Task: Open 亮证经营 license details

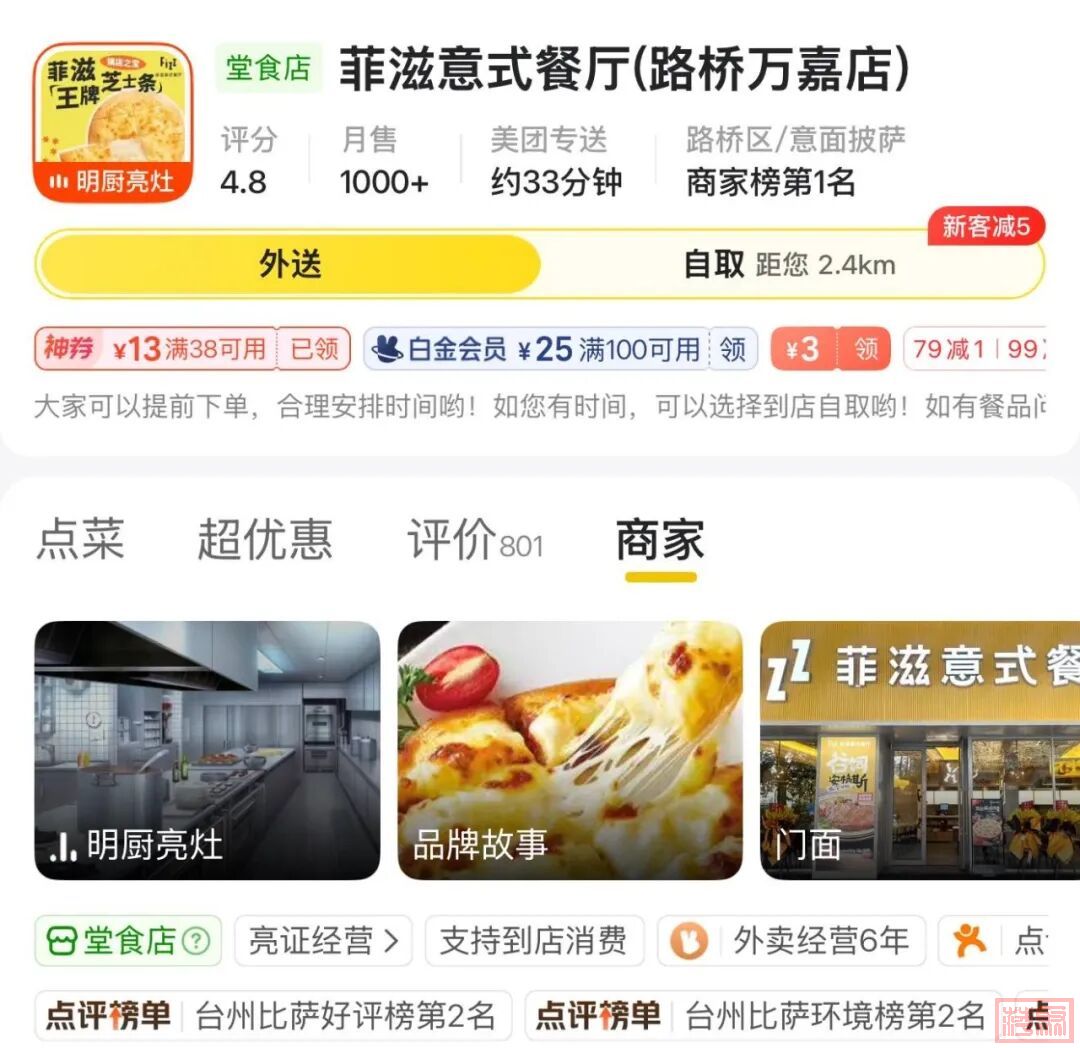Action: 323,941
